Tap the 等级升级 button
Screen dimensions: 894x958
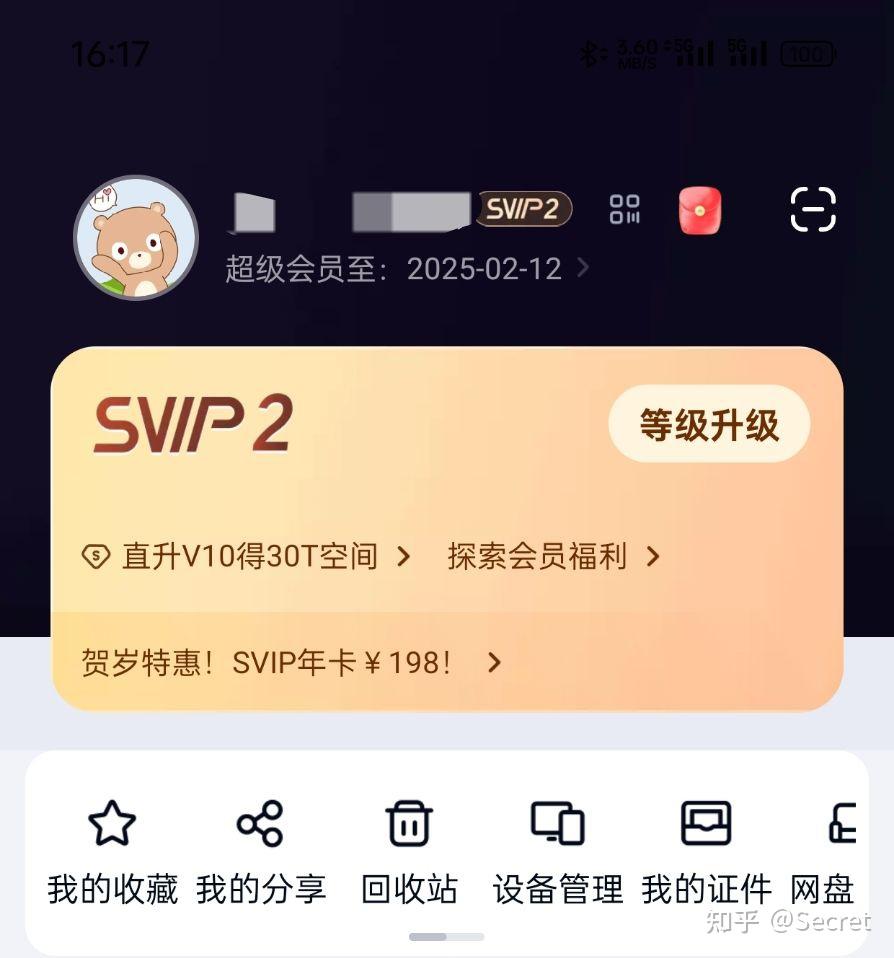click(709, 424)
